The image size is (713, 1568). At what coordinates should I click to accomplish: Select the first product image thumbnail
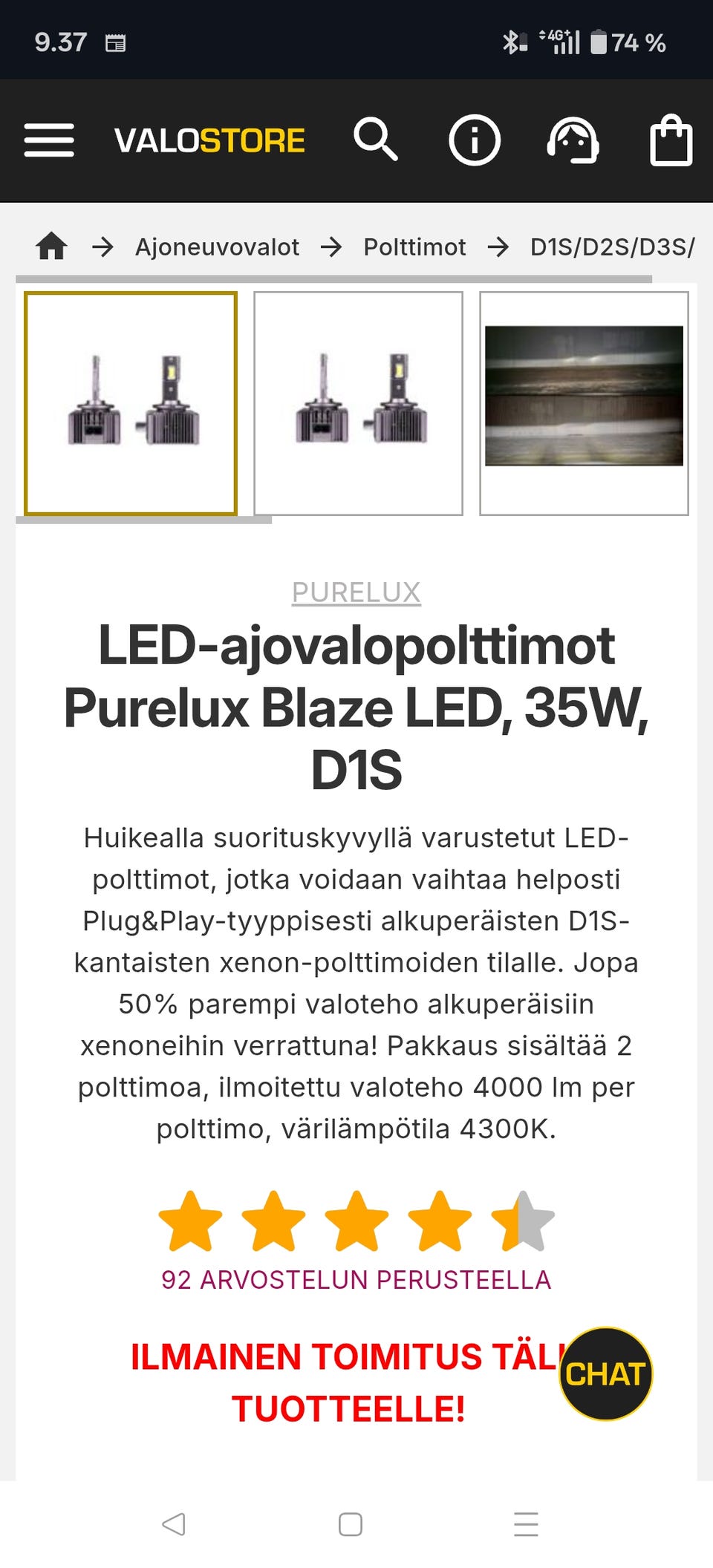[x=131, y=403]
